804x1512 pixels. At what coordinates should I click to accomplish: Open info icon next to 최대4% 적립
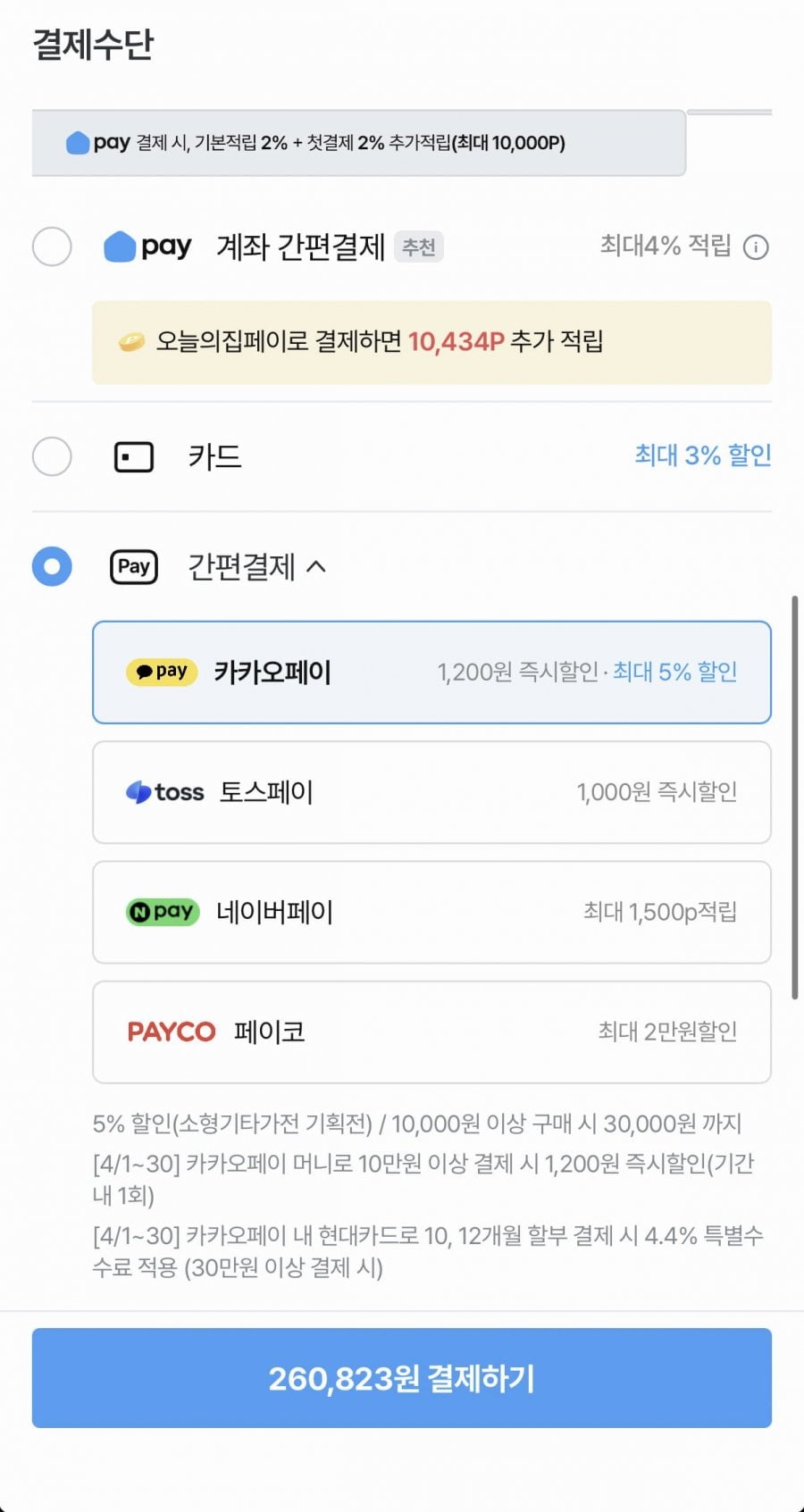point(756,247)
